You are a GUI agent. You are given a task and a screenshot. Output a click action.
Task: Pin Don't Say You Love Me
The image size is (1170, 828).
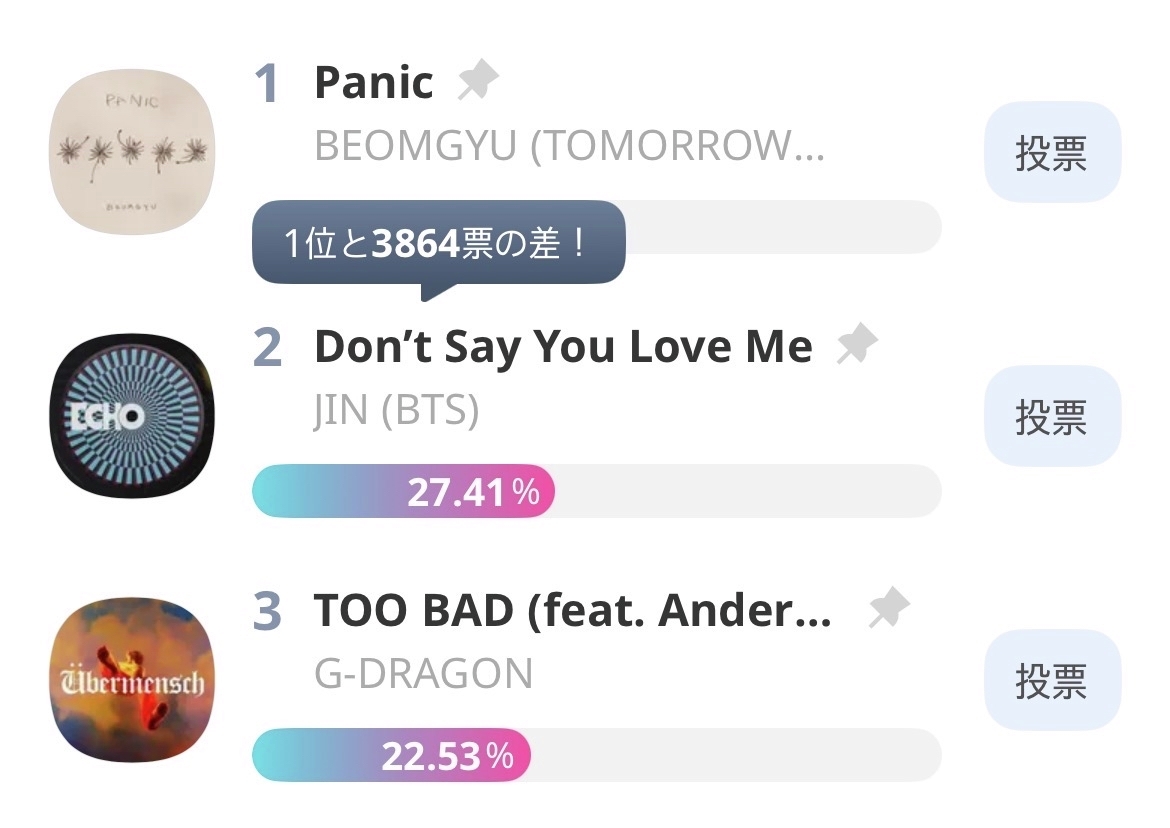click(x=857, y=345)
